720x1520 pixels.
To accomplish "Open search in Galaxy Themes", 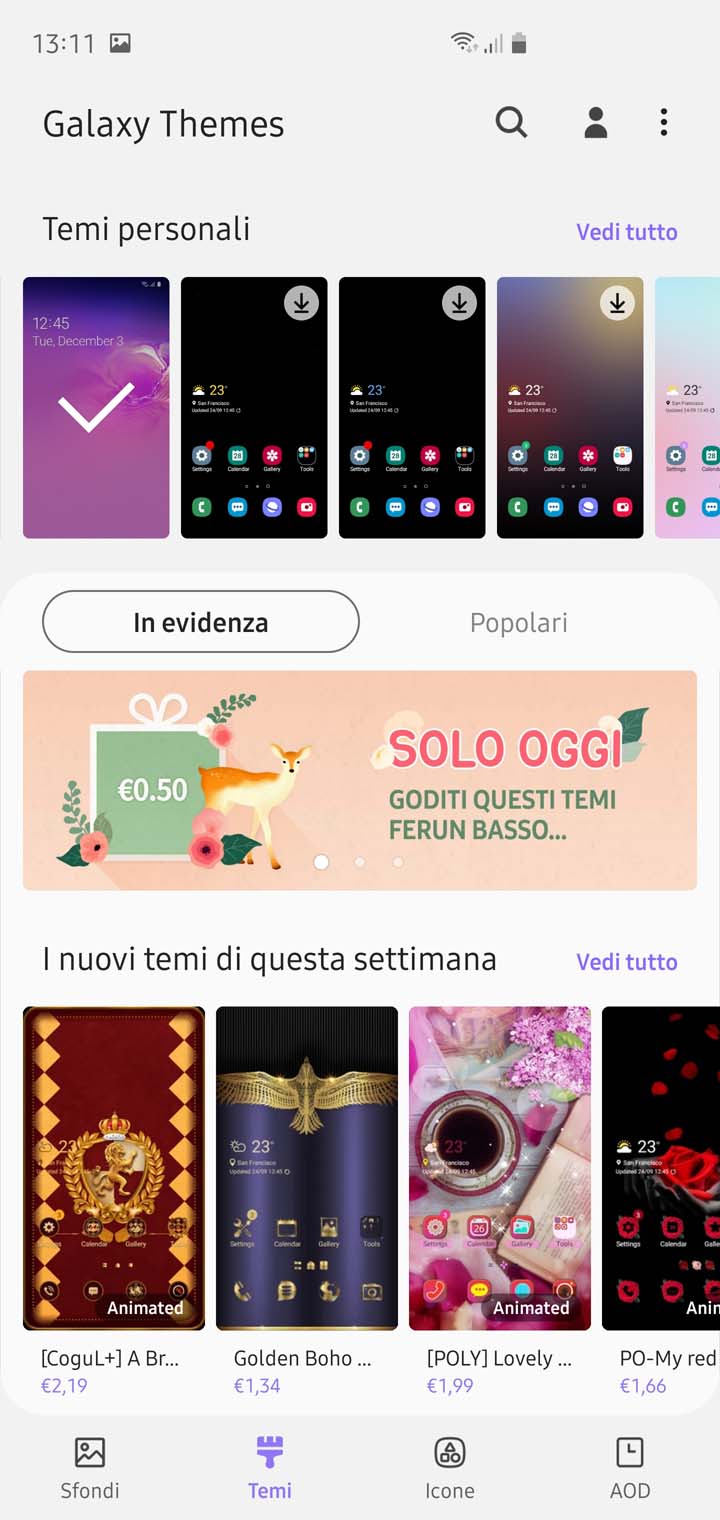I will 511,123.
